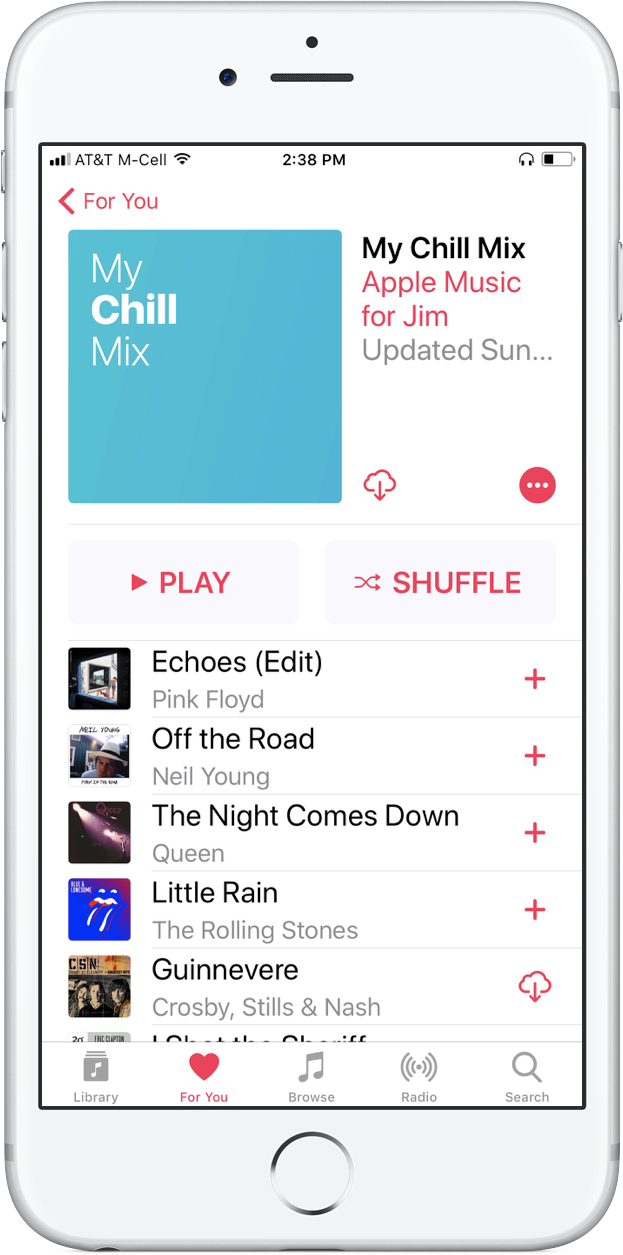The image size is (623, 1255).
Task: Switch to the Library tab
Action: click(96, 1076)
